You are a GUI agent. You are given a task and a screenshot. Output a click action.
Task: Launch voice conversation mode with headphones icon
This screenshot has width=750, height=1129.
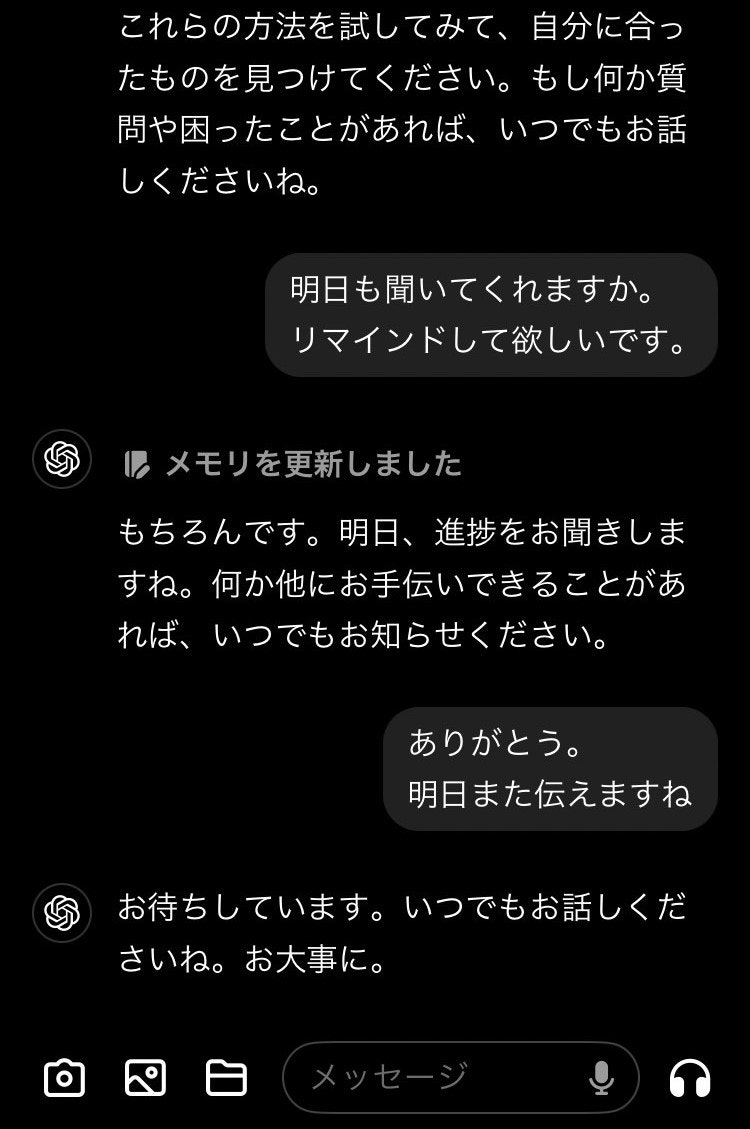[689, 1078]
